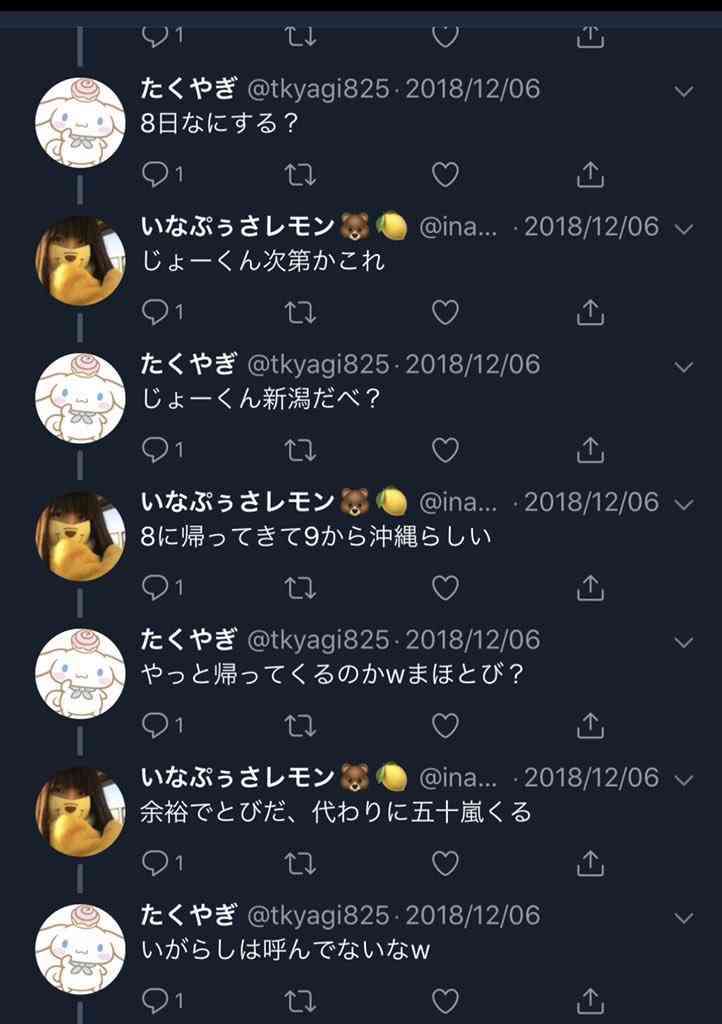722x1024 pixels.
Task: Share the tweet "8に帰ってきて9から沖縄らしい"
Action: [x=590, y=588]
